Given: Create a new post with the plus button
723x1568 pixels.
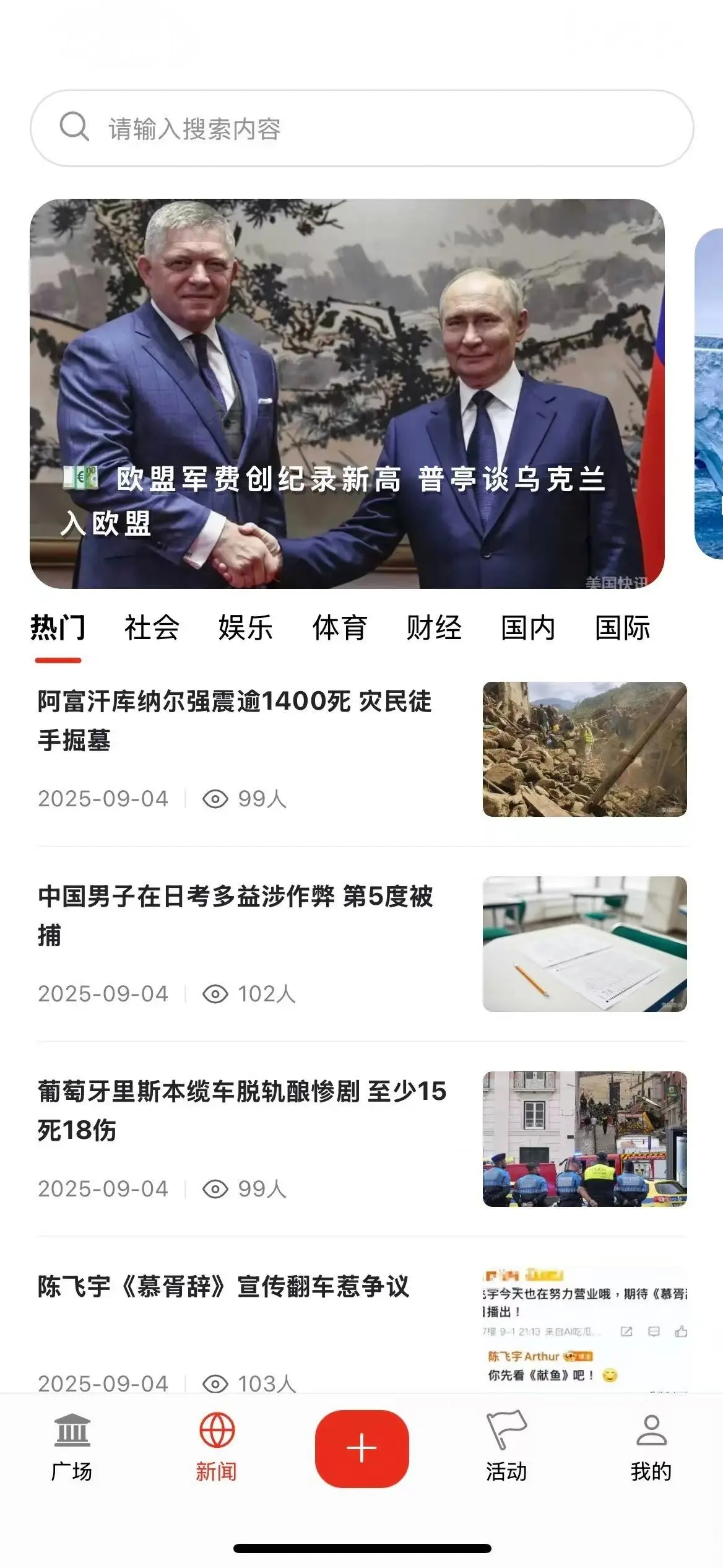Looking at the screenshot, I should 361,1448.
